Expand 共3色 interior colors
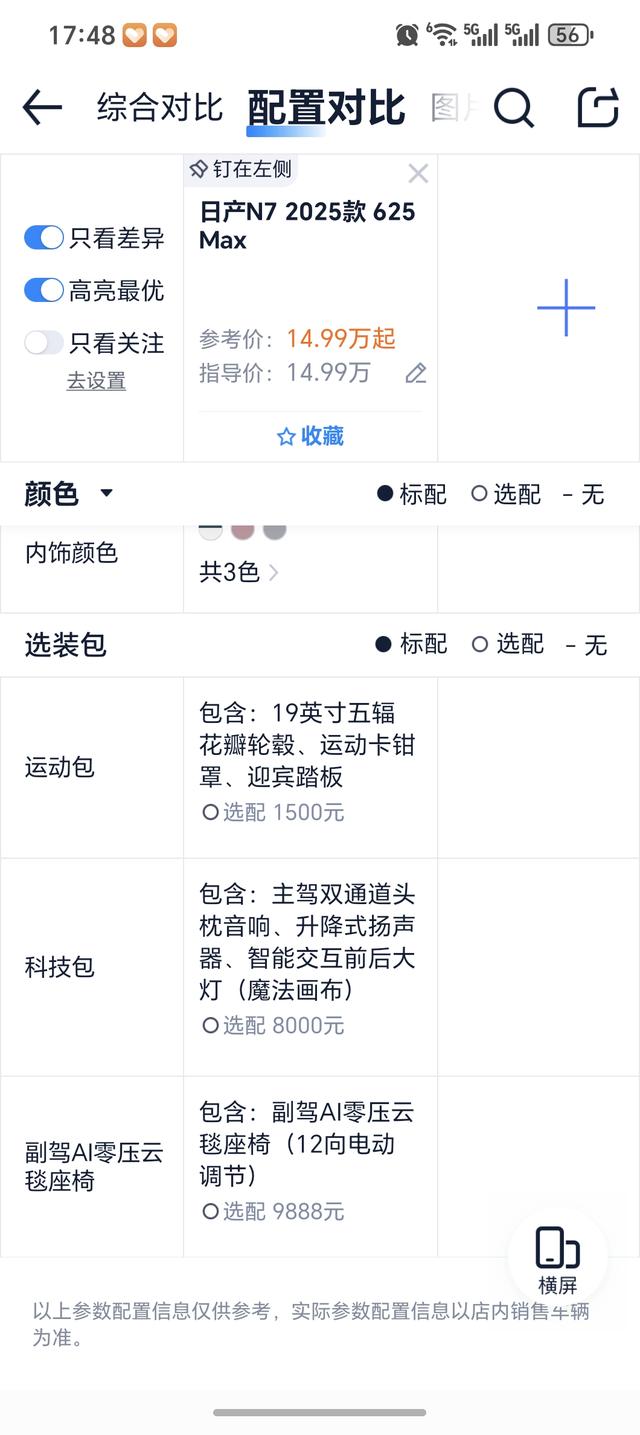The image size is (640, 1435). pos(240,572)
